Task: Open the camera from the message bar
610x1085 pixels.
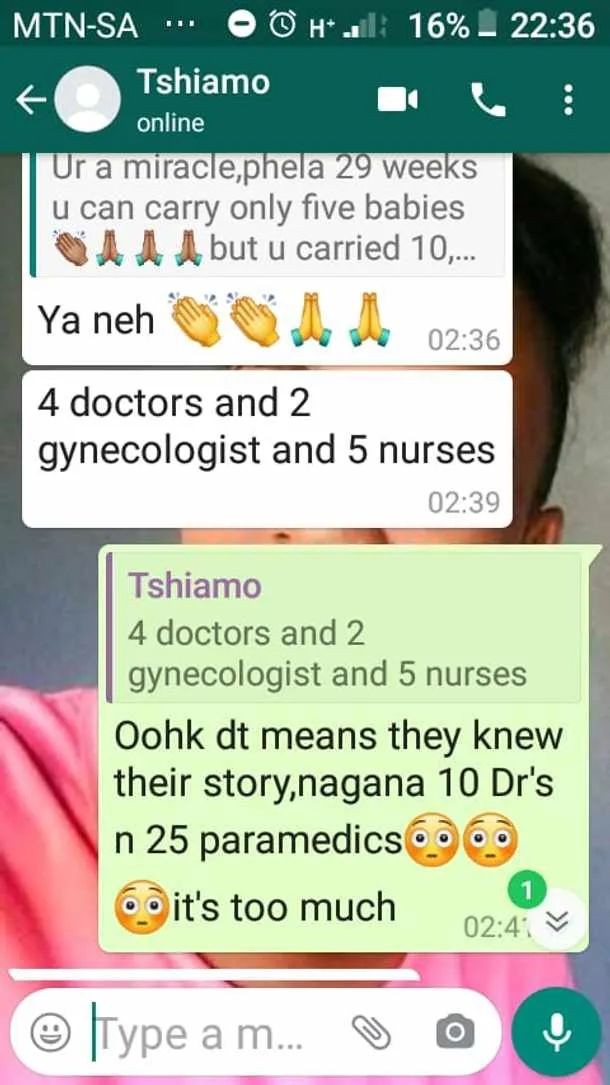Action: pyautogui.click(x=455, y=1033)
